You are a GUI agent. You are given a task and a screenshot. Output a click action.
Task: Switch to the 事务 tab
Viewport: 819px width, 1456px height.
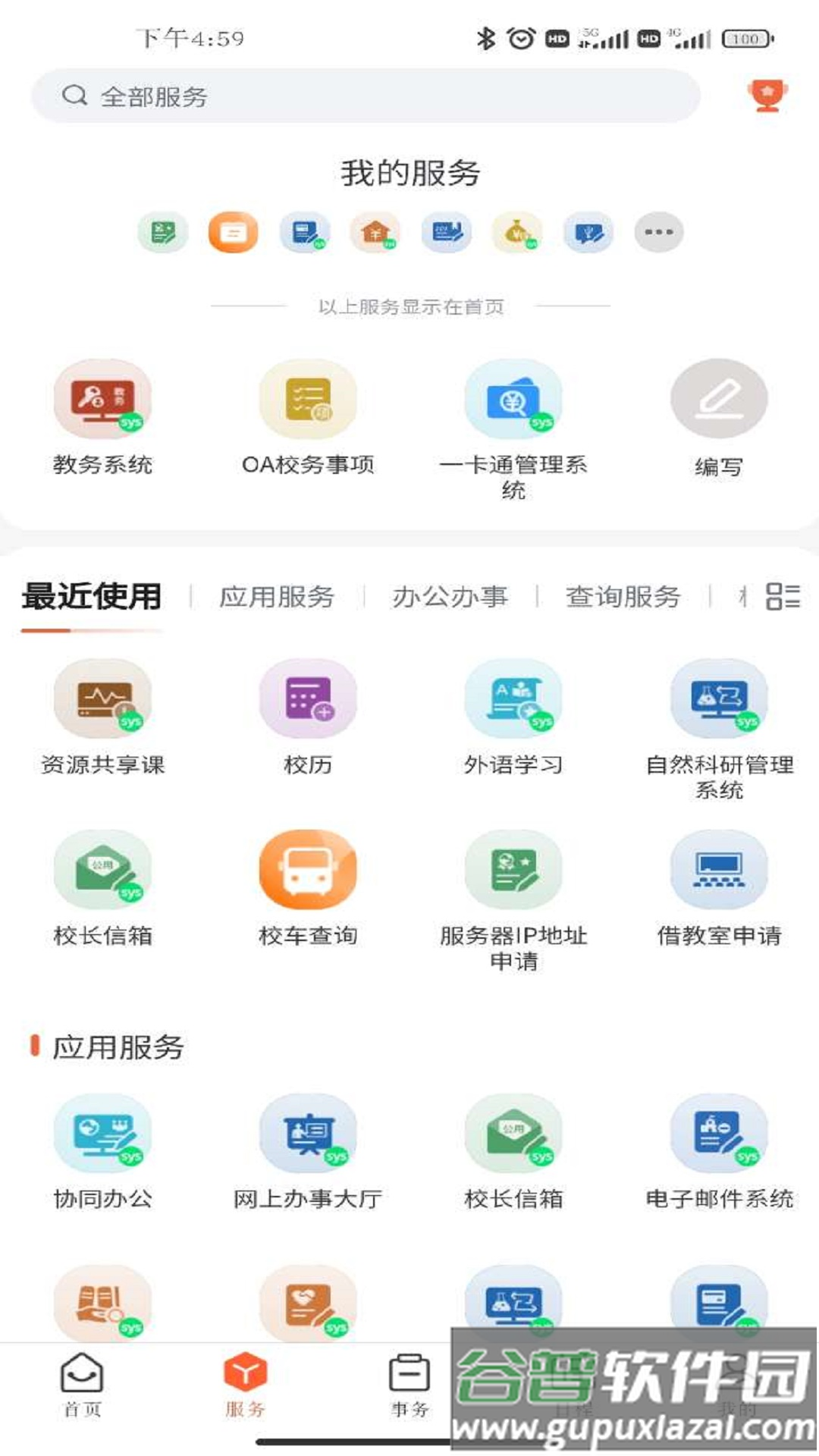click(409, 1385)
